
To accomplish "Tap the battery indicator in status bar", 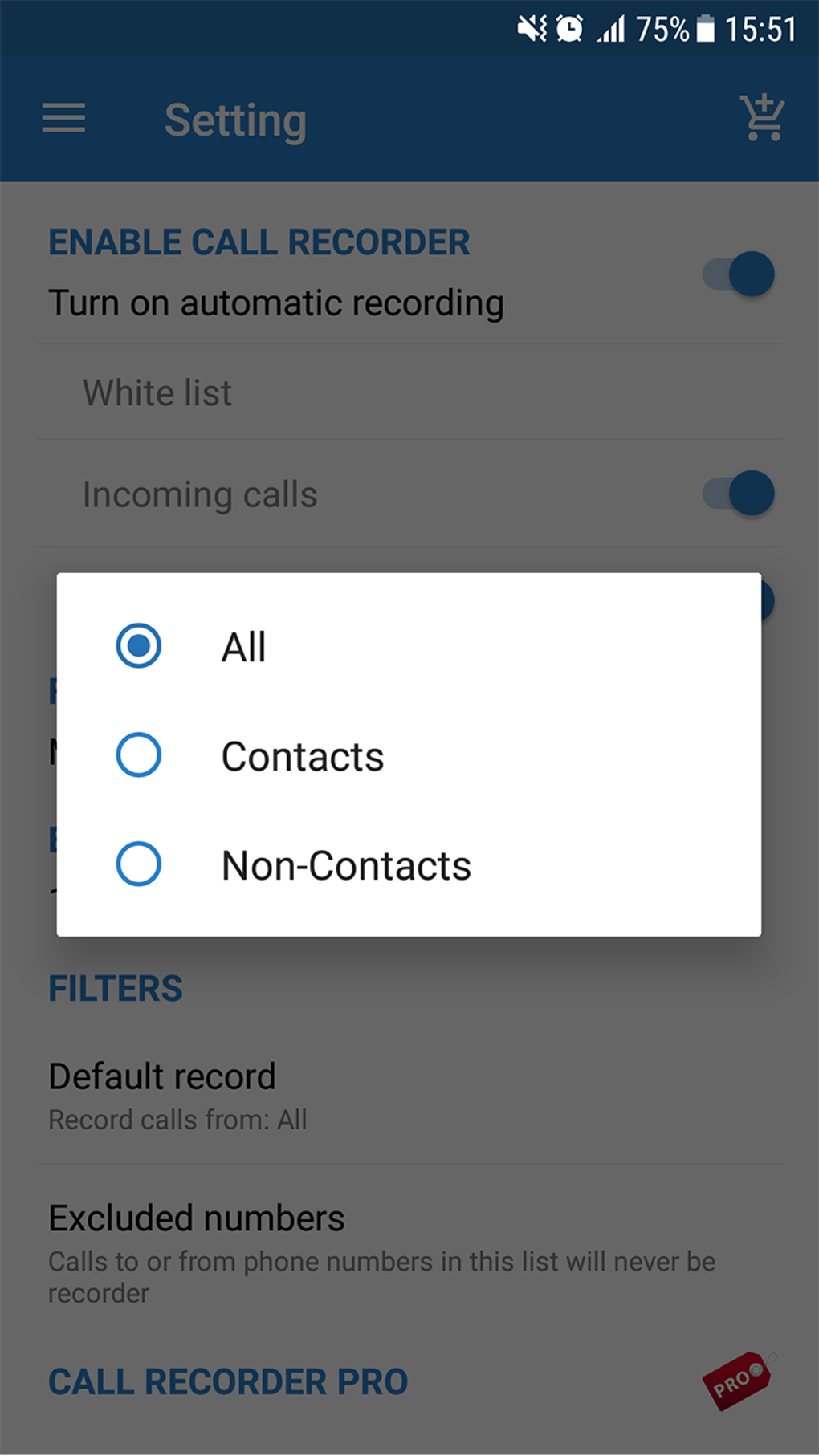I will (705, 27).
